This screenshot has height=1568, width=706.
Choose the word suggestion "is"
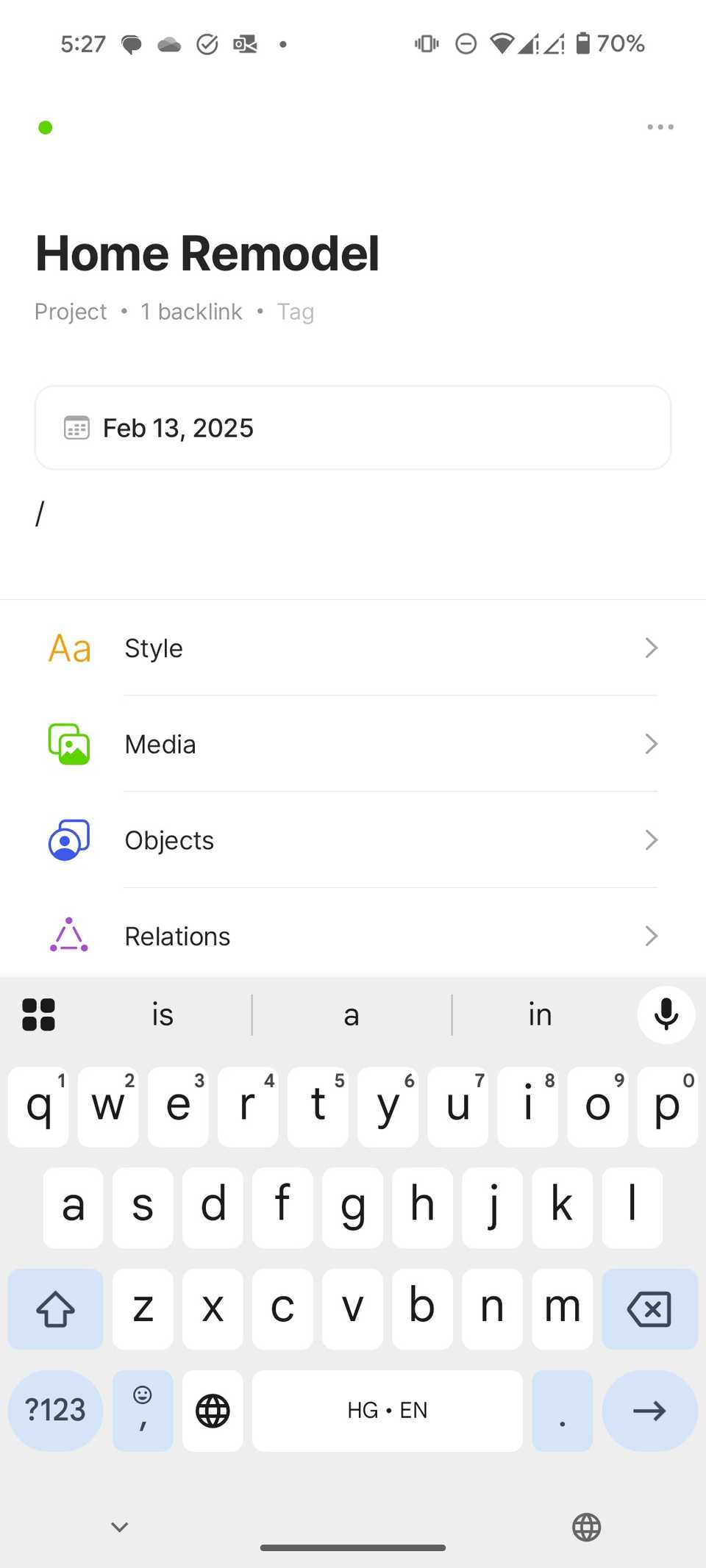click(x=162, y=1014)
